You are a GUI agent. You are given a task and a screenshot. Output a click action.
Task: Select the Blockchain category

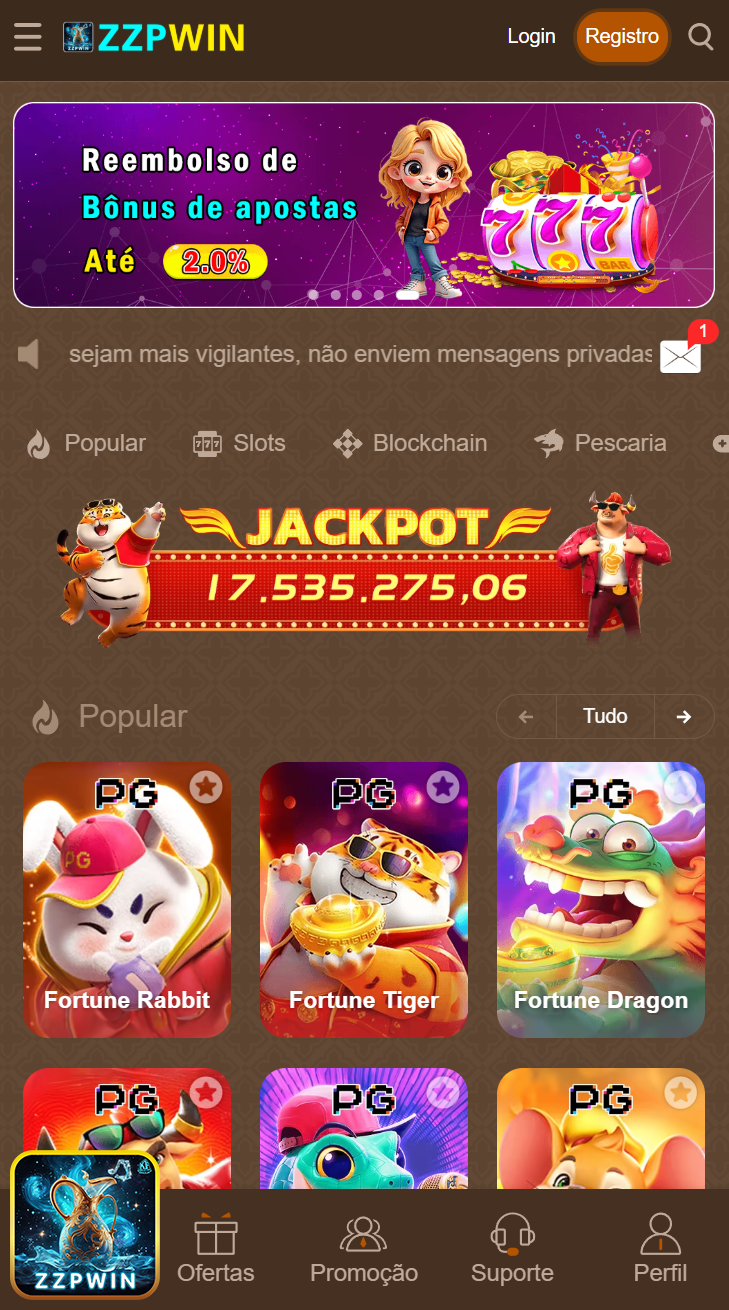pos(411,443)
